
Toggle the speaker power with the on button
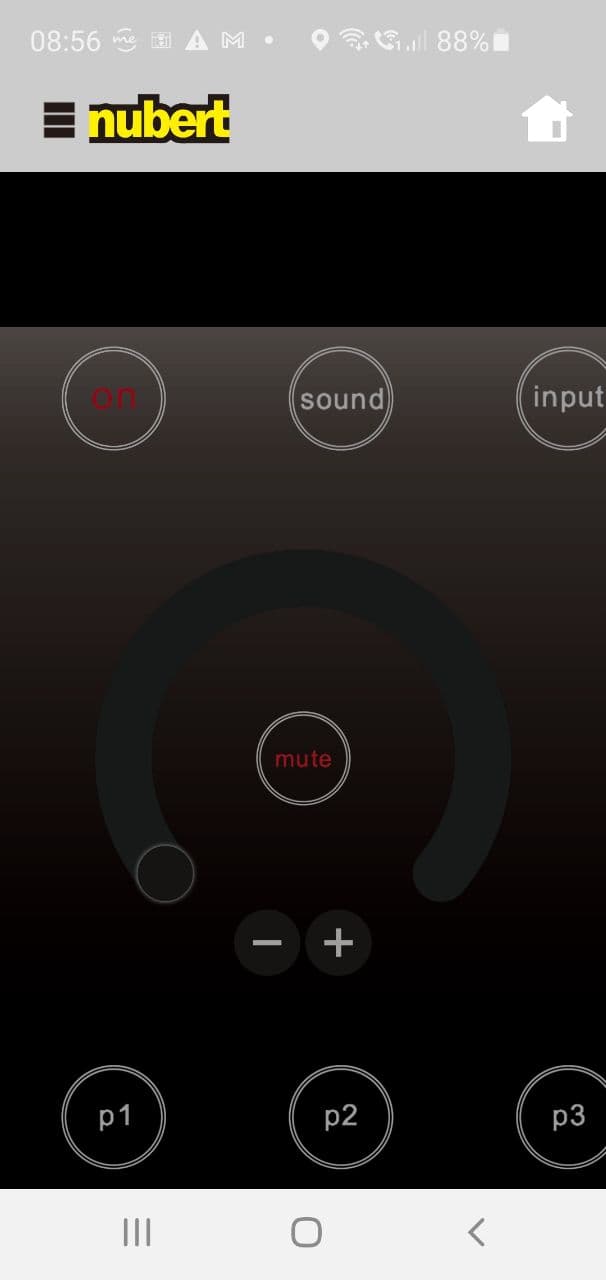(x=114, y=398)
